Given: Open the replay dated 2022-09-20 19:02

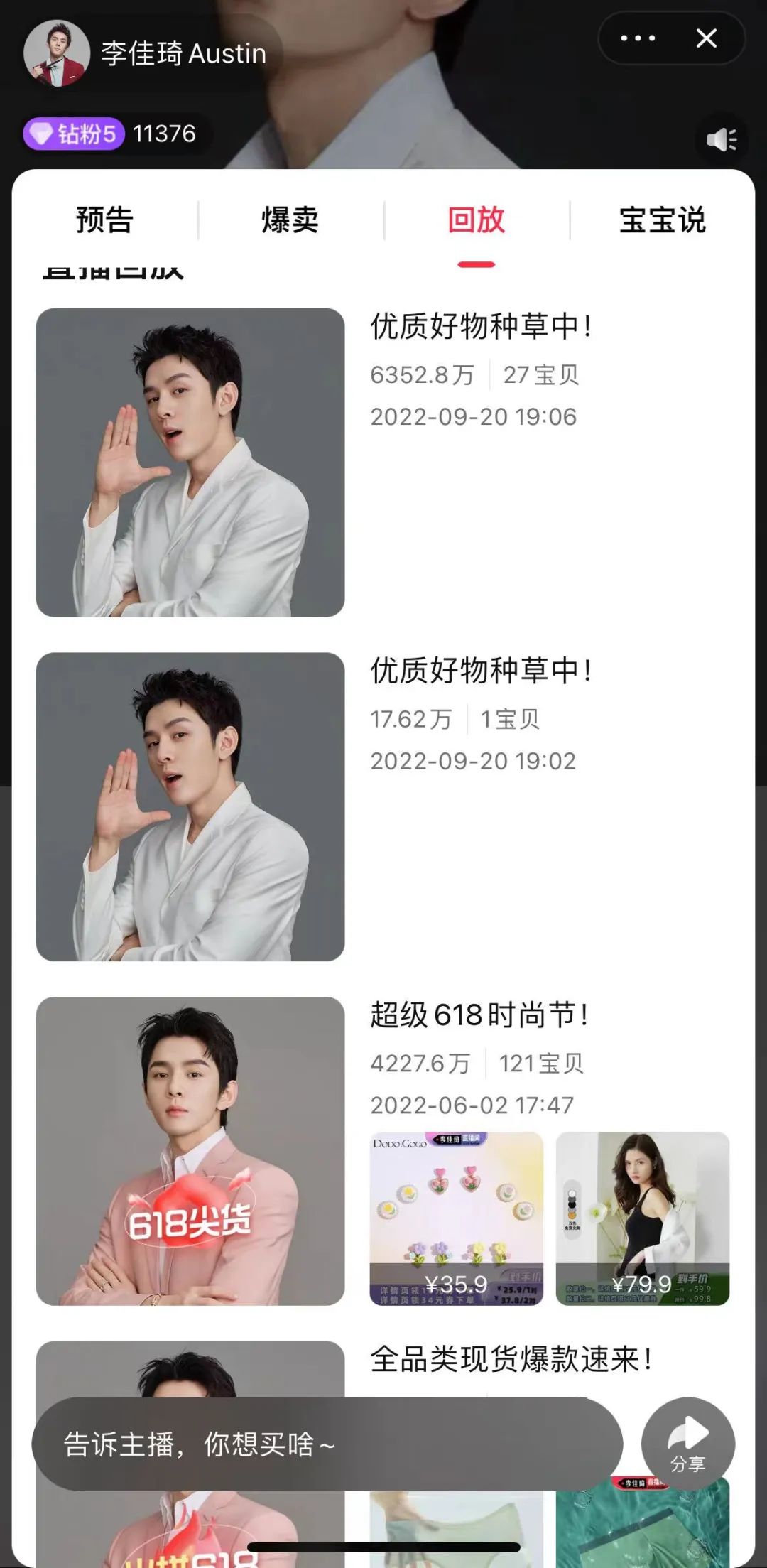Looking at the screenshot, I should point(190,806).
